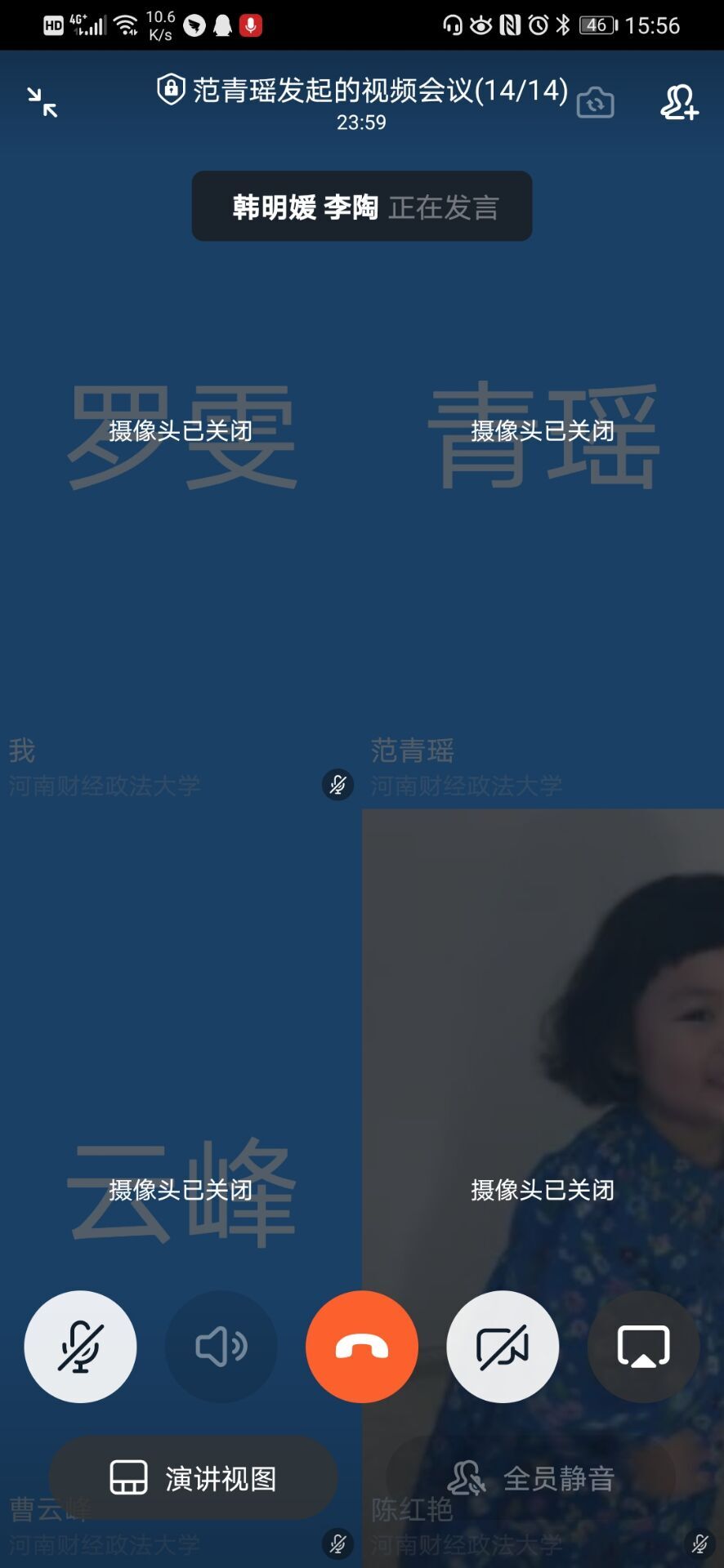Minimize the video meeting window
Viewport: 724px width, 1568px height.
(42, 103)
